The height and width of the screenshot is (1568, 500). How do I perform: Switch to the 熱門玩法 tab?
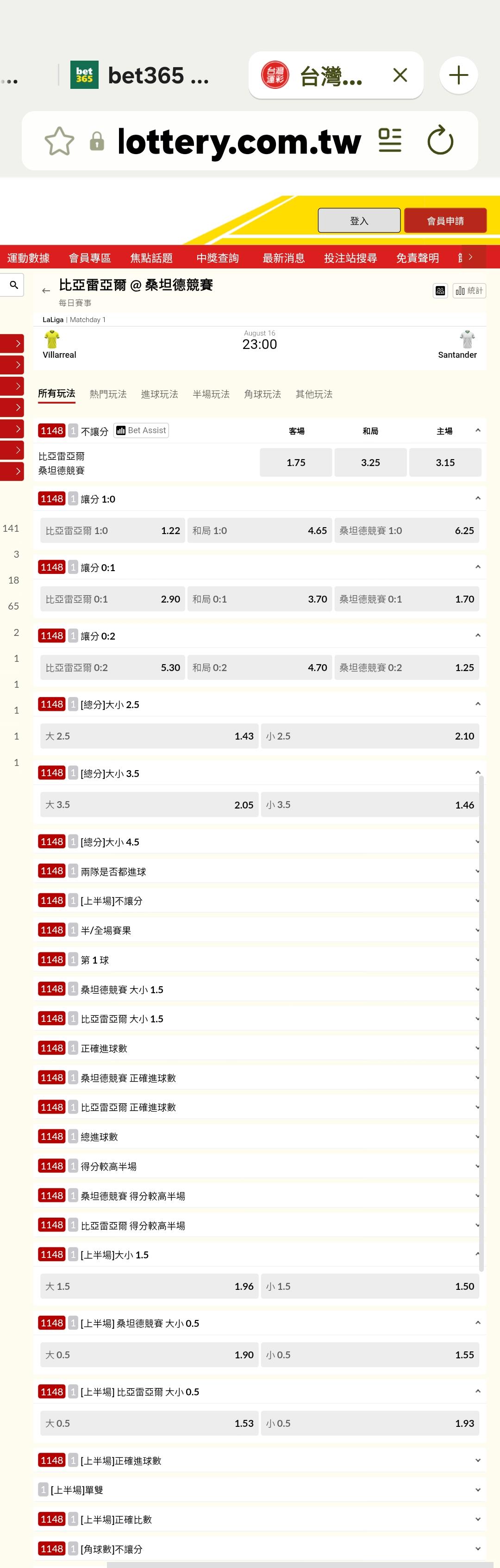(108, 394)
